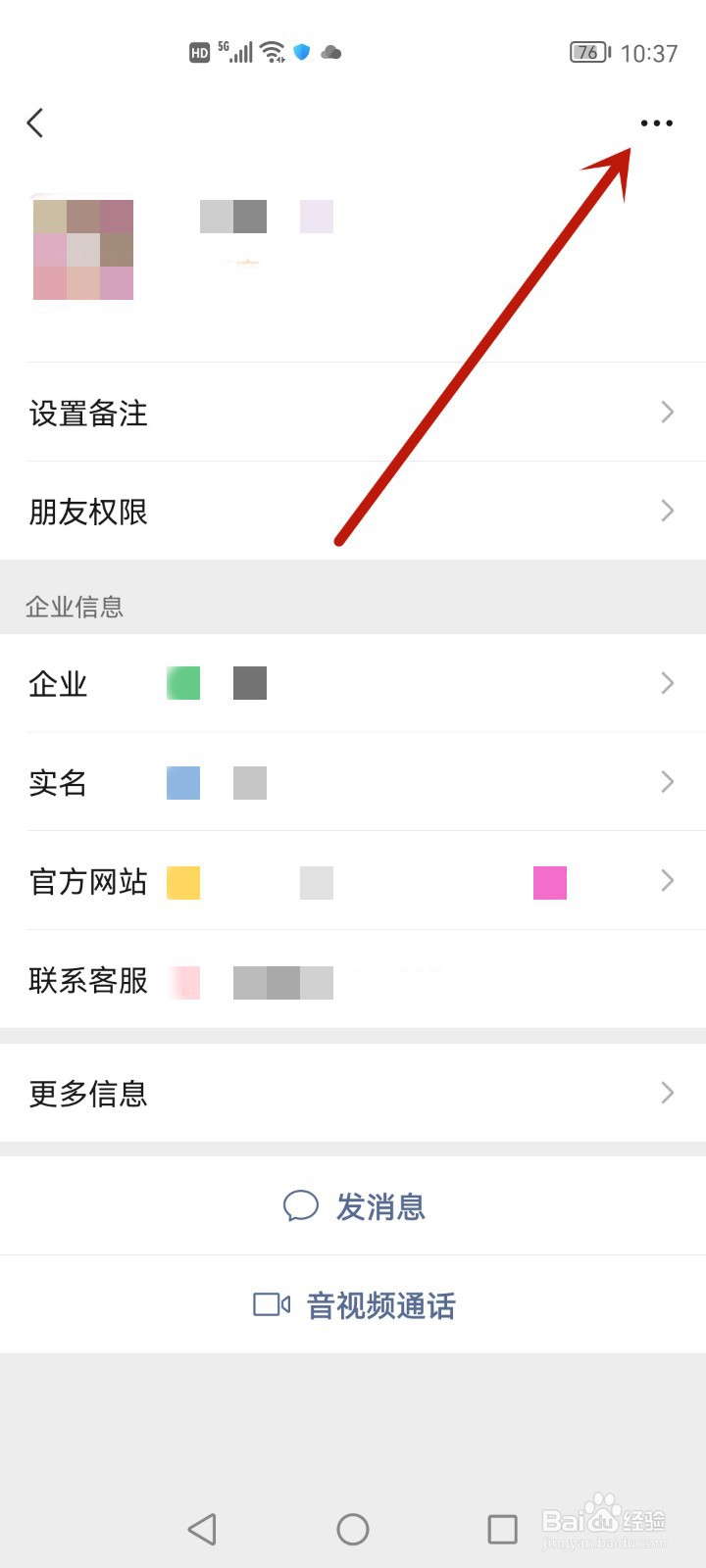Screen dimensions: 706x1568
Task: Tap the three-dot menu icon
Action: point(655,123)
